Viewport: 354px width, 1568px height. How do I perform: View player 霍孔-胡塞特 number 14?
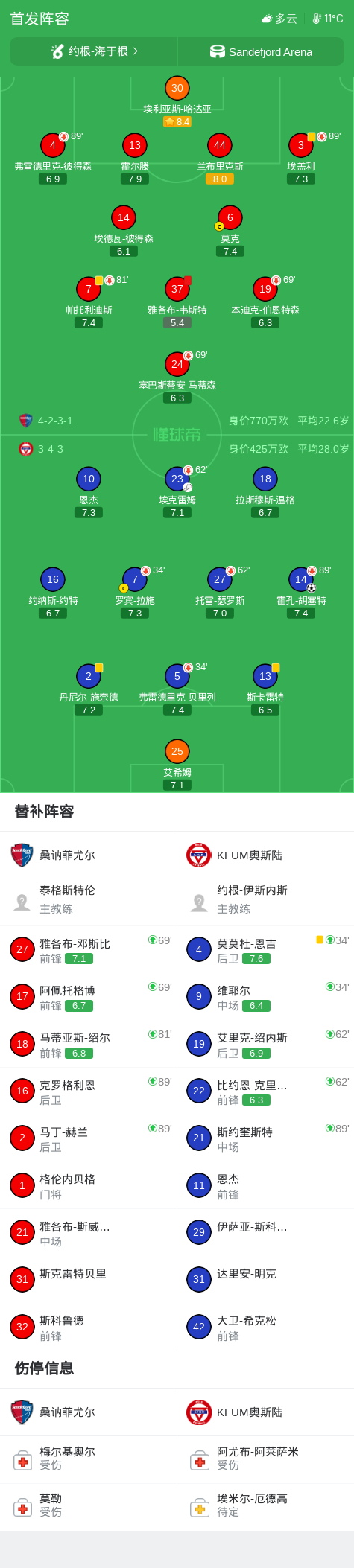tap(301, 593)
